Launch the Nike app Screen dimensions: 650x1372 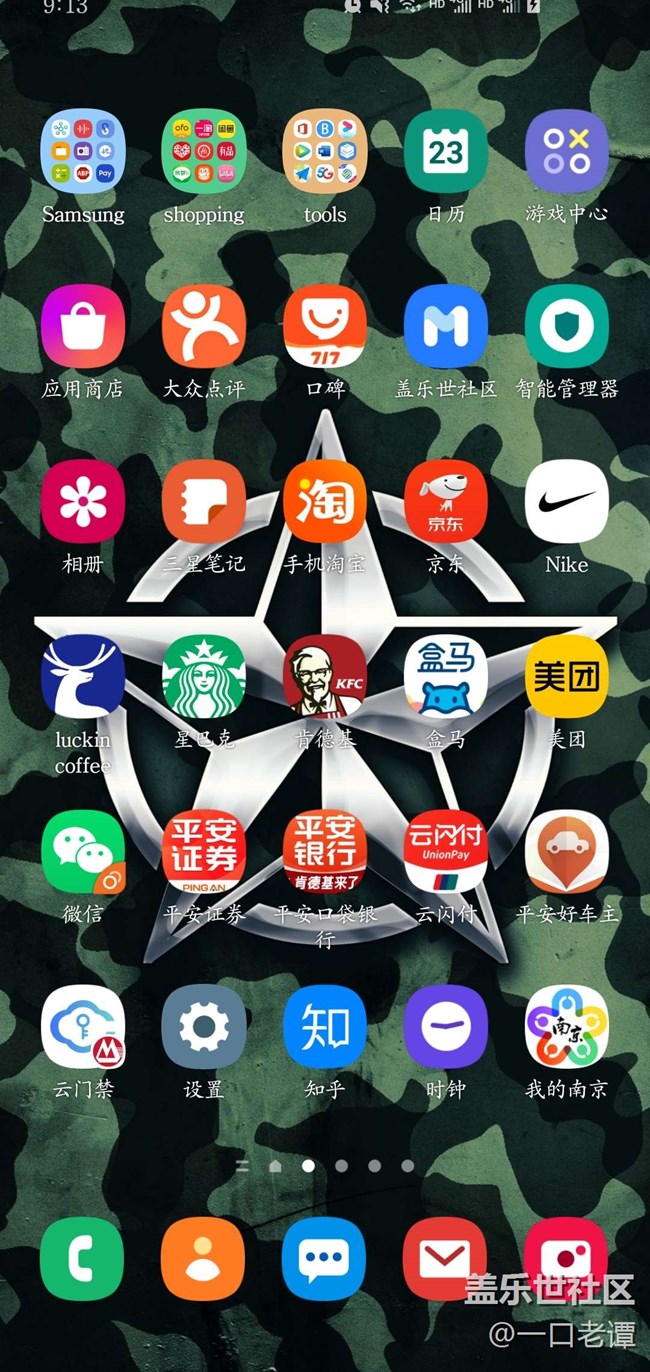[567, 501]
